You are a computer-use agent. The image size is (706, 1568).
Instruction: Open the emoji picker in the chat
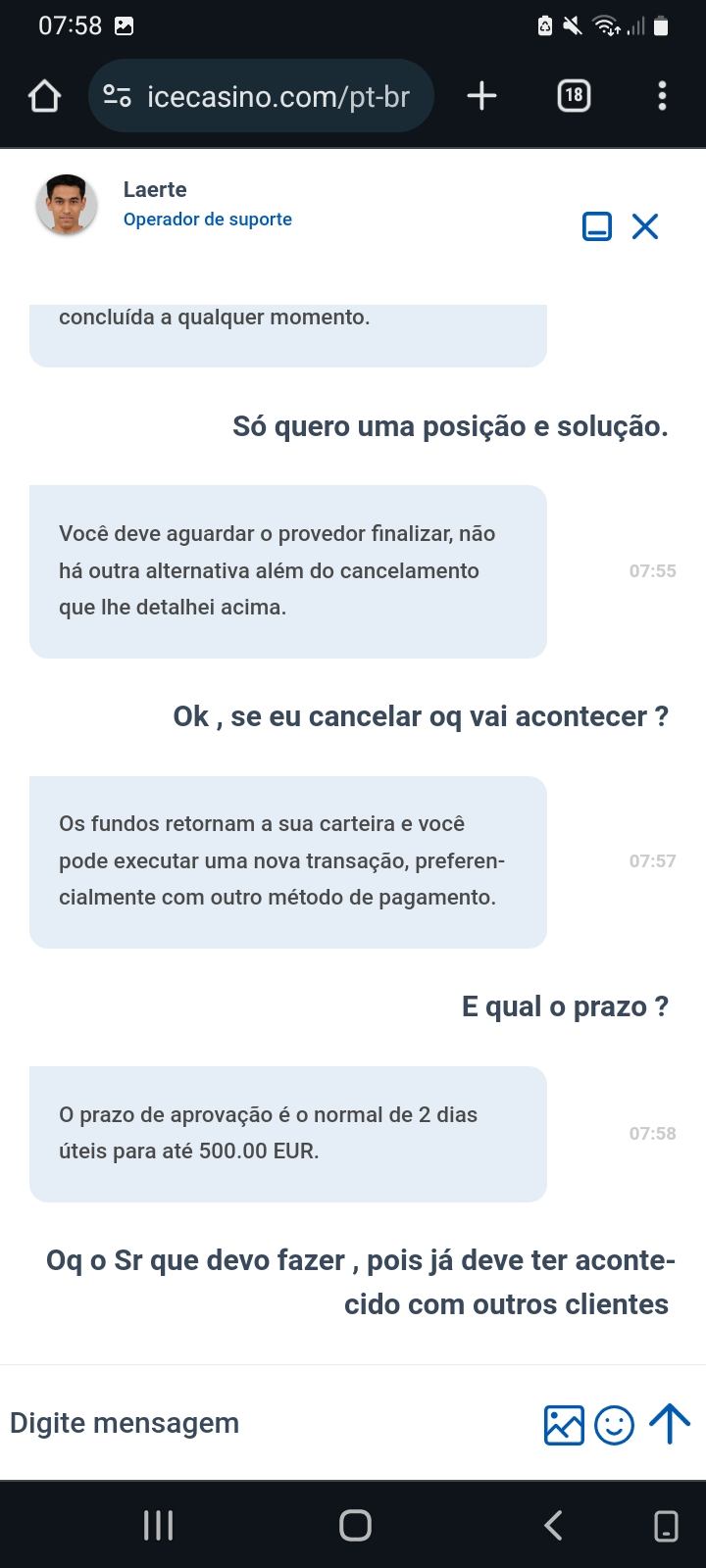coord(615,1424)
